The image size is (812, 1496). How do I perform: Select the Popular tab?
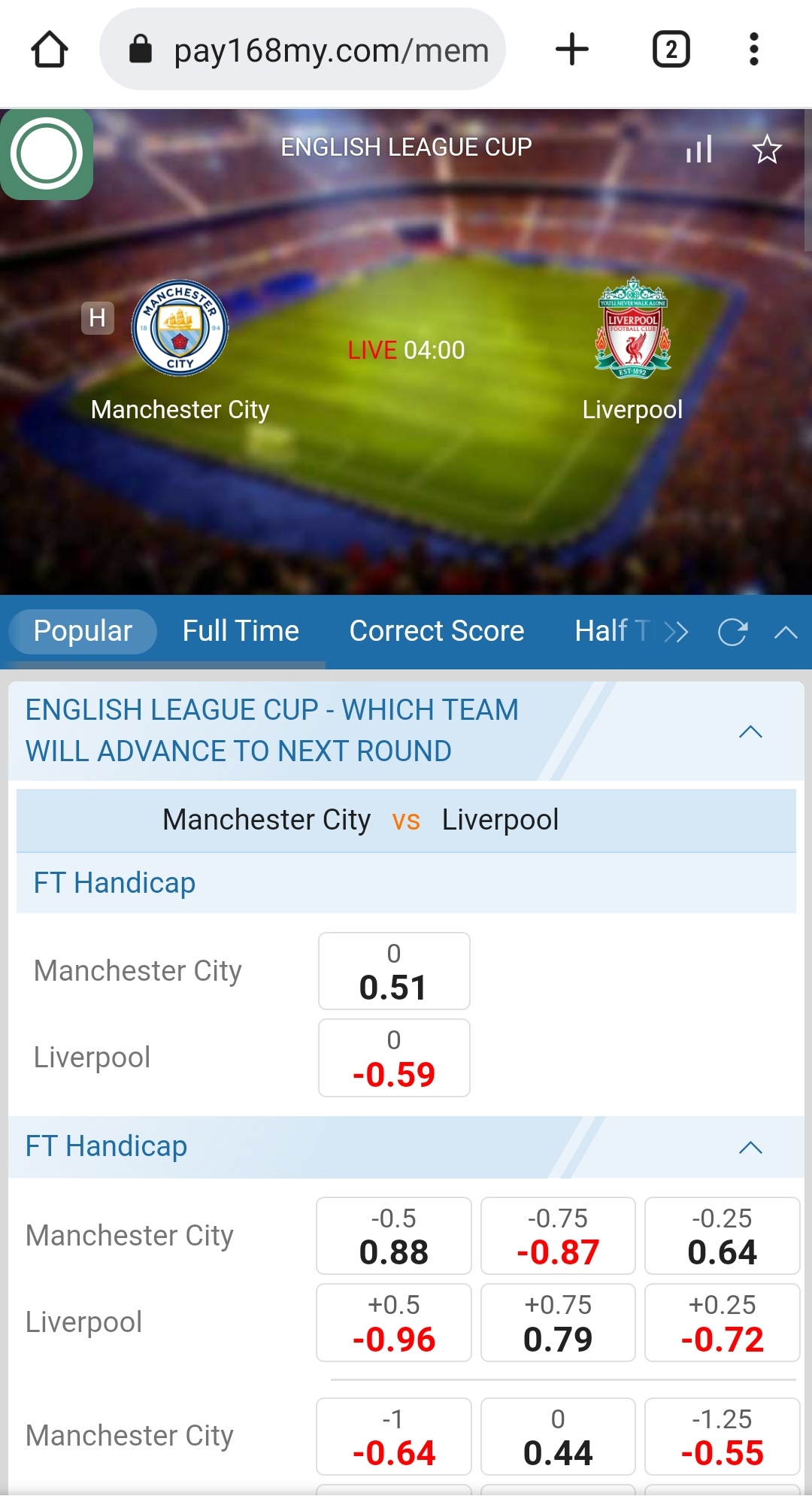(x=83, y=631)
